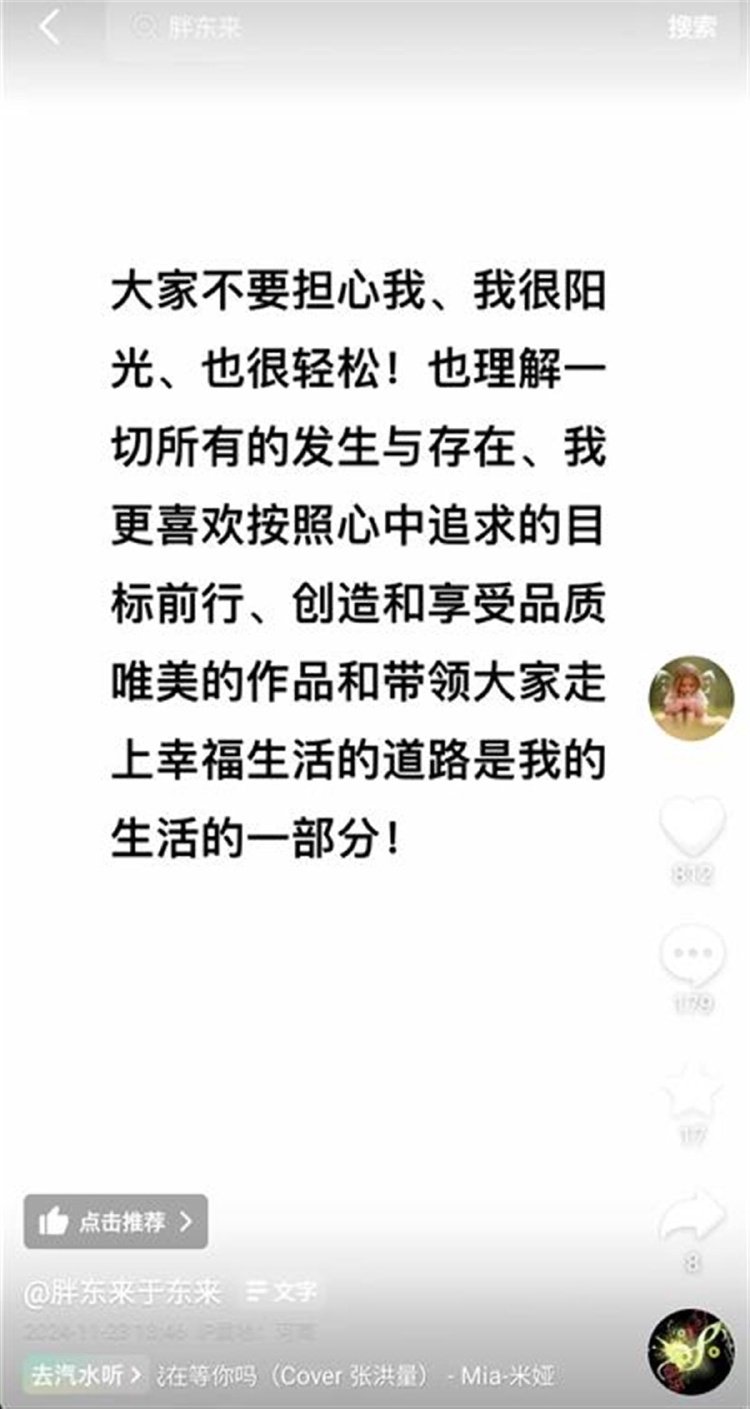750x1409 pixels.
Task: Tap the 文字 text tag
Action: [282, 1291]
